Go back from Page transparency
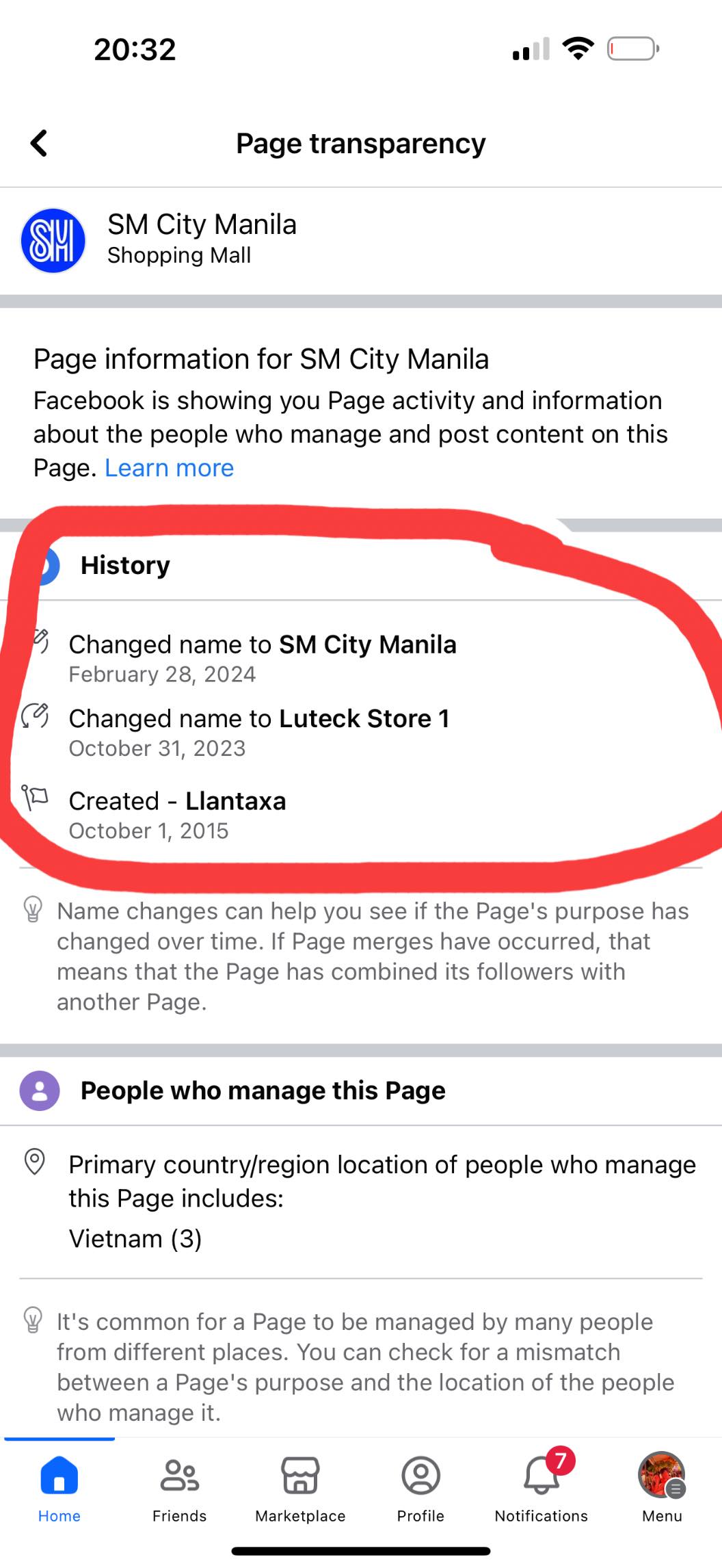722x1568 pixels. (39, 144)
